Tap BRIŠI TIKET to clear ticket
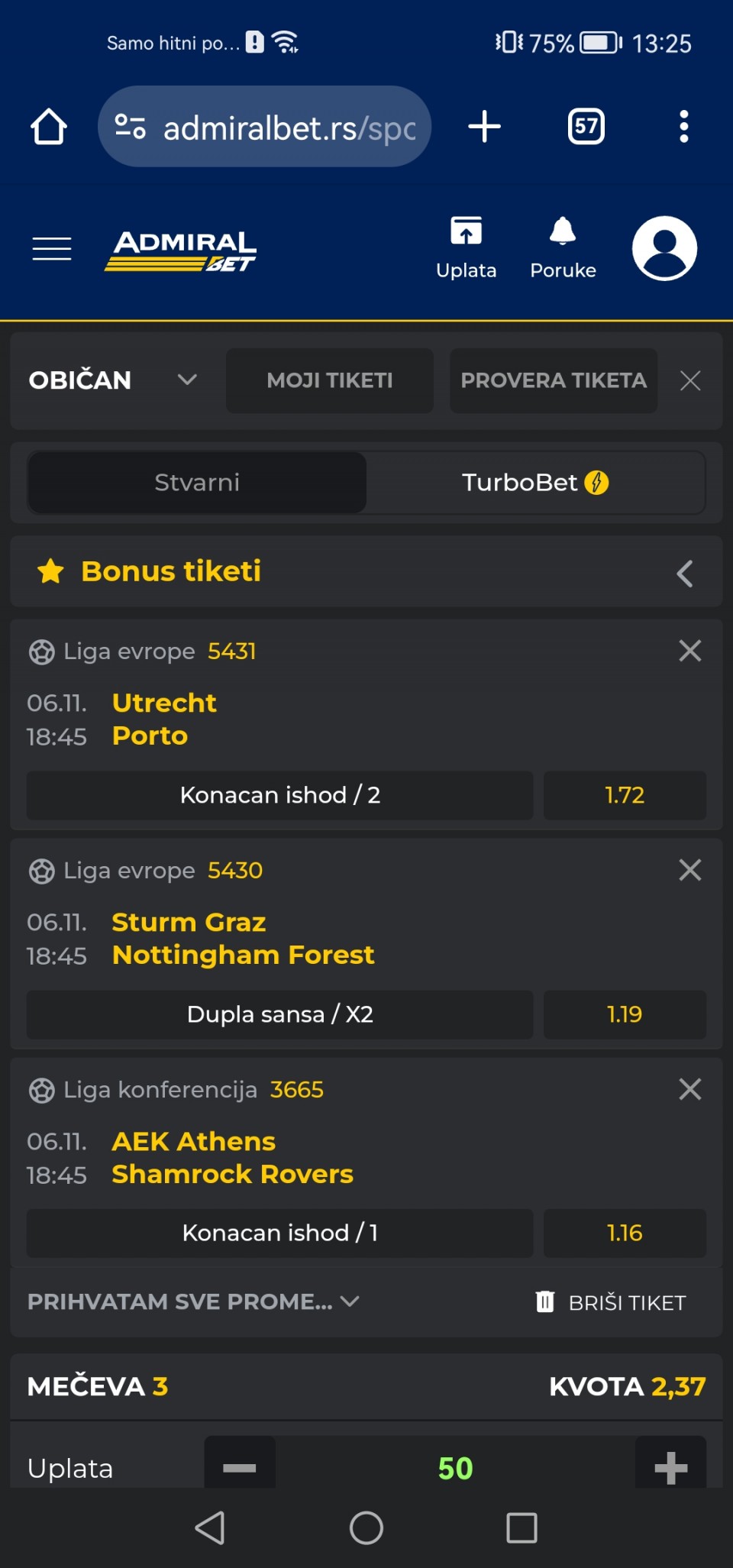 [x=611, y=1302]
